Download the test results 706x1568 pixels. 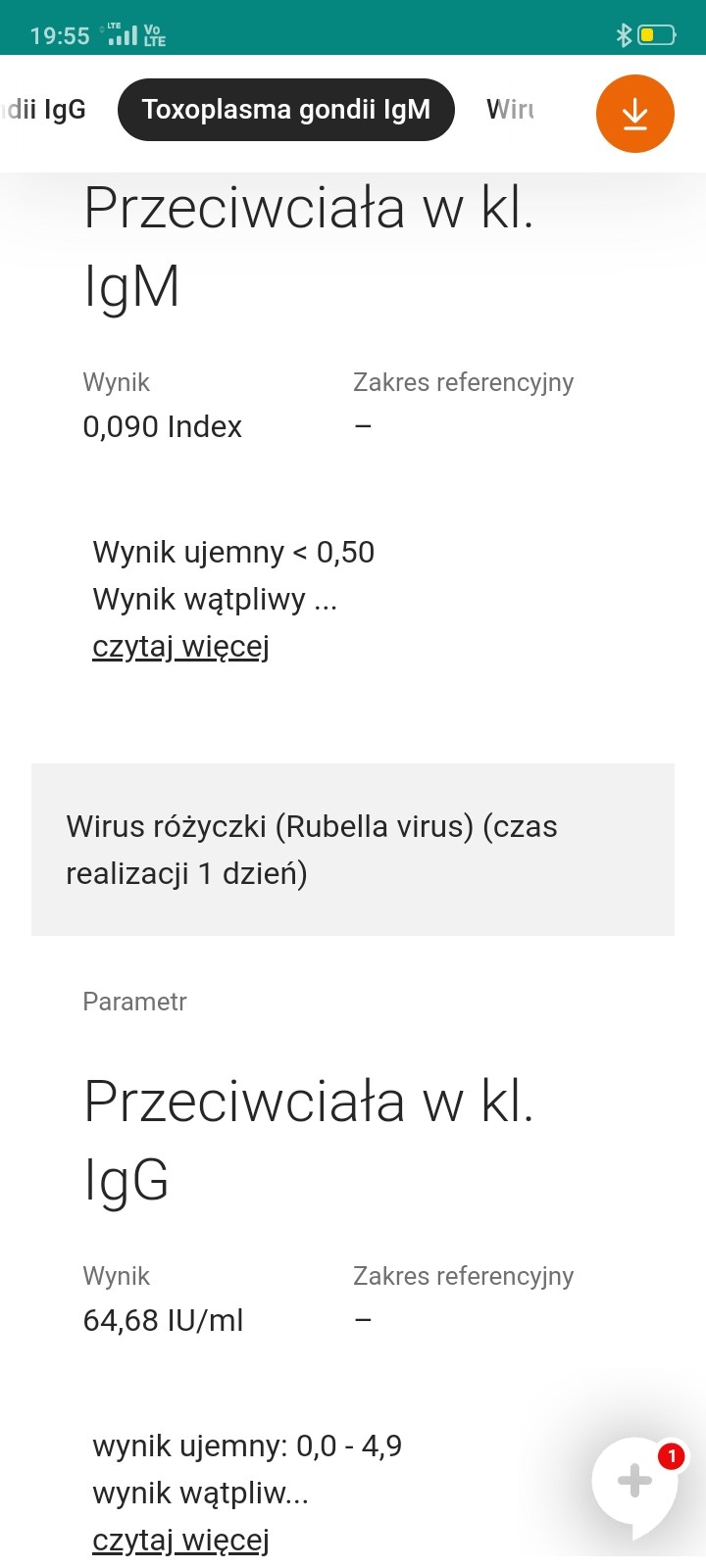[634, 114]
